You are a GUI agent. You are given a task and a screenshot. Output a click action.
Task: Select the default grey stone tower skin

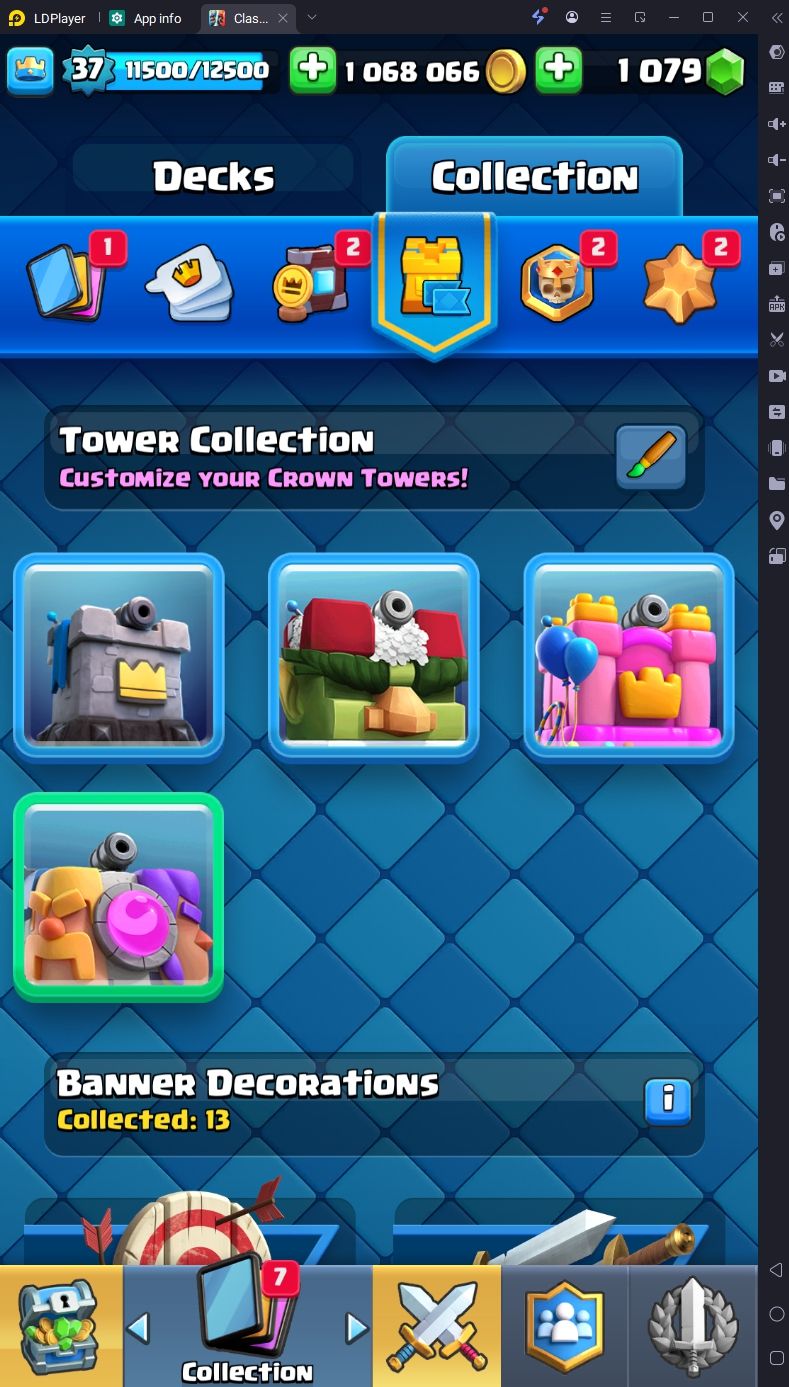[x=118, y=657]
